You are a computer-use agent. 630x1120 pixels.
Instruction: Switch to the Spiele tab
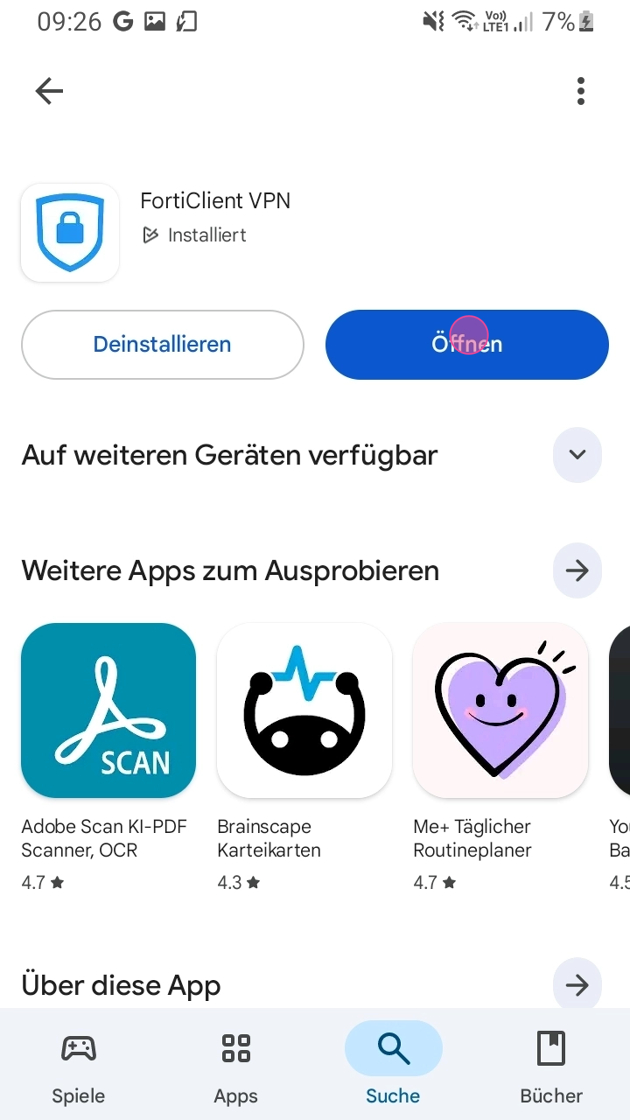coord(78,1066)
